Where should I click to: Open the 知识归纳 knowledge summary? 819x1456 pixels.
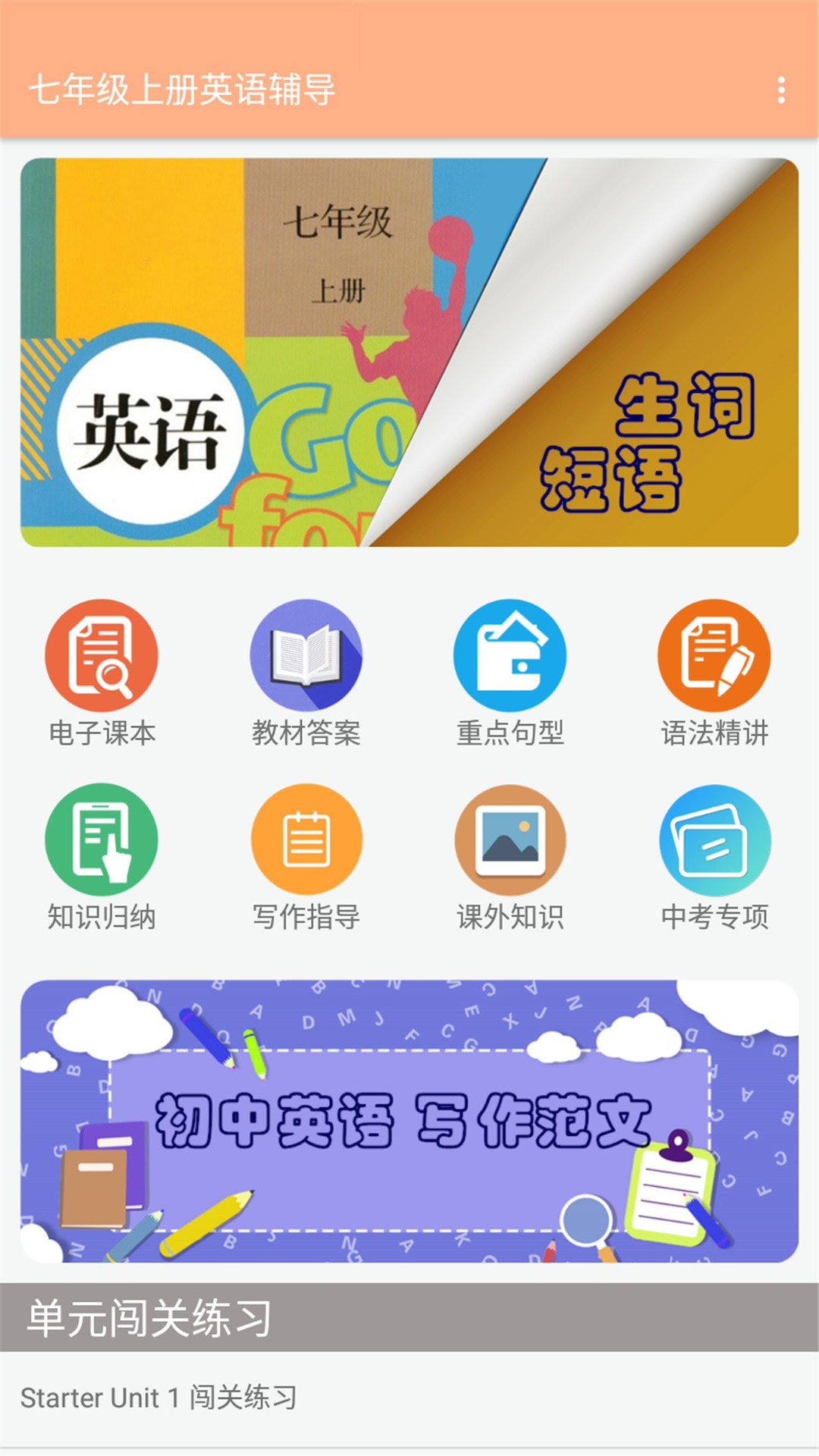click(101, 840)
